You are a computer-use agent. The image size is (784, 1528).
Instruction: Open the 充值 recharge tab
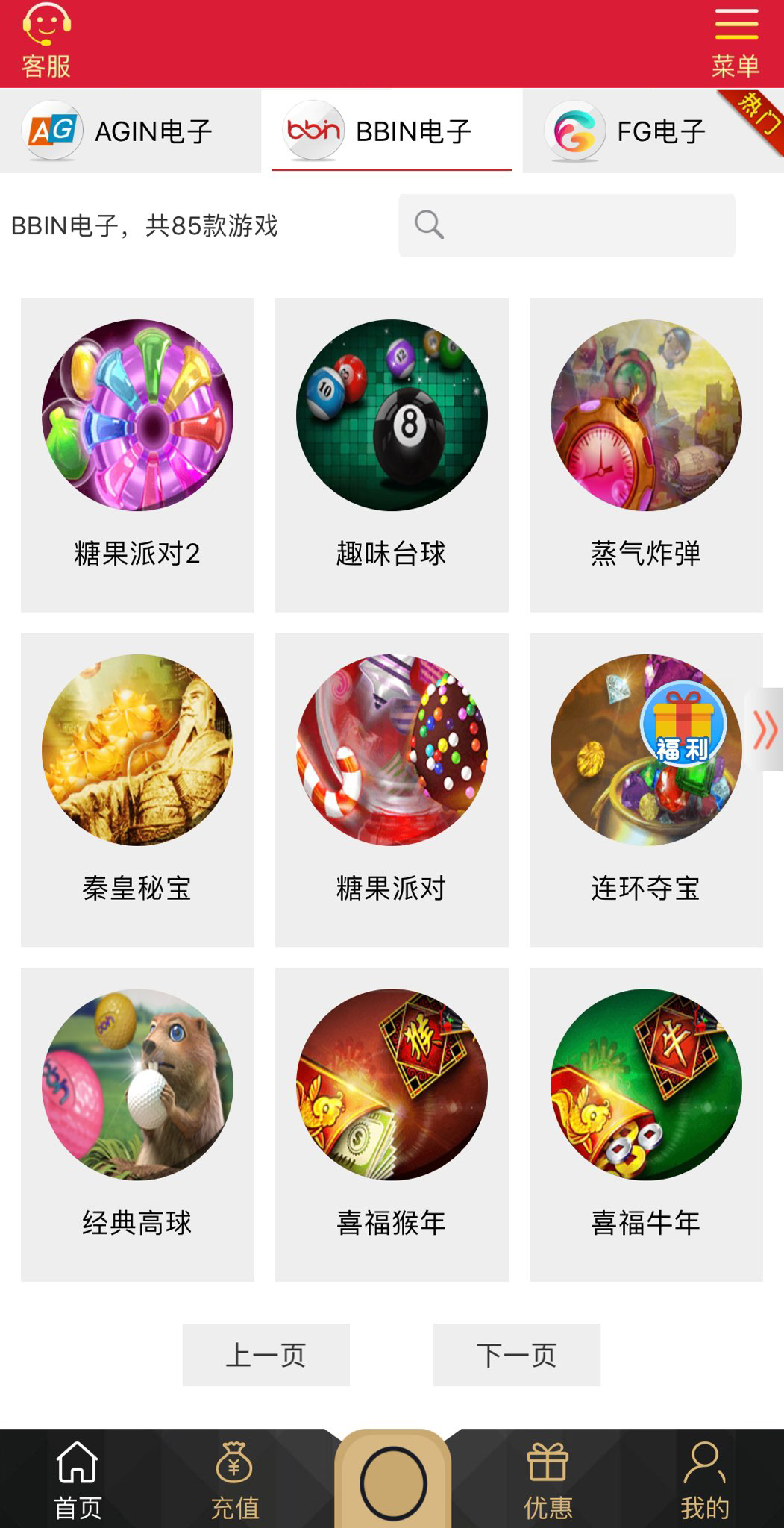pos(234,1481)
